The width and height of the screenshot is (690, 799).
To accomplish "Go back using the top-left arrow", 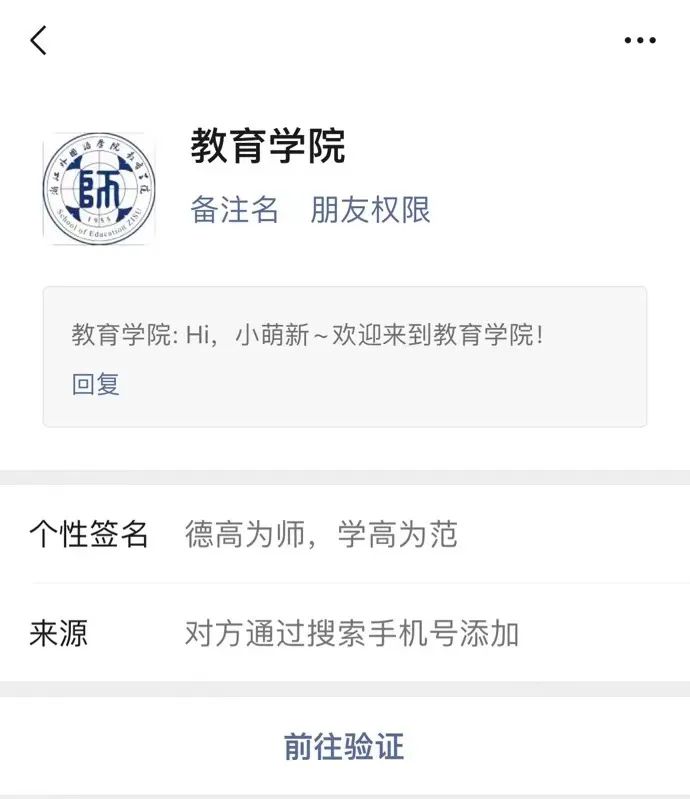I will pos(38,41).
